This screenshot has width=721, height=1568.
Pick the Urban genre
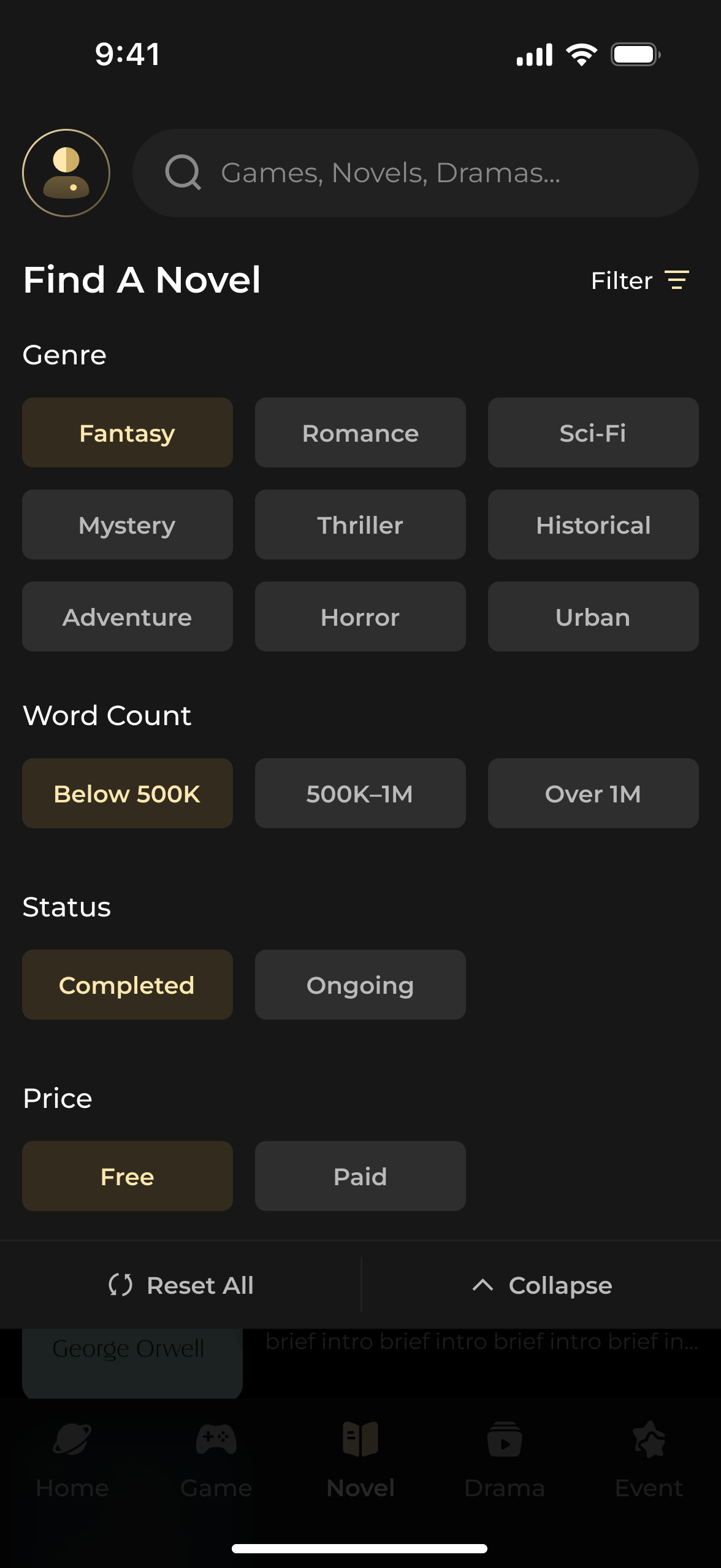(593, 617)
